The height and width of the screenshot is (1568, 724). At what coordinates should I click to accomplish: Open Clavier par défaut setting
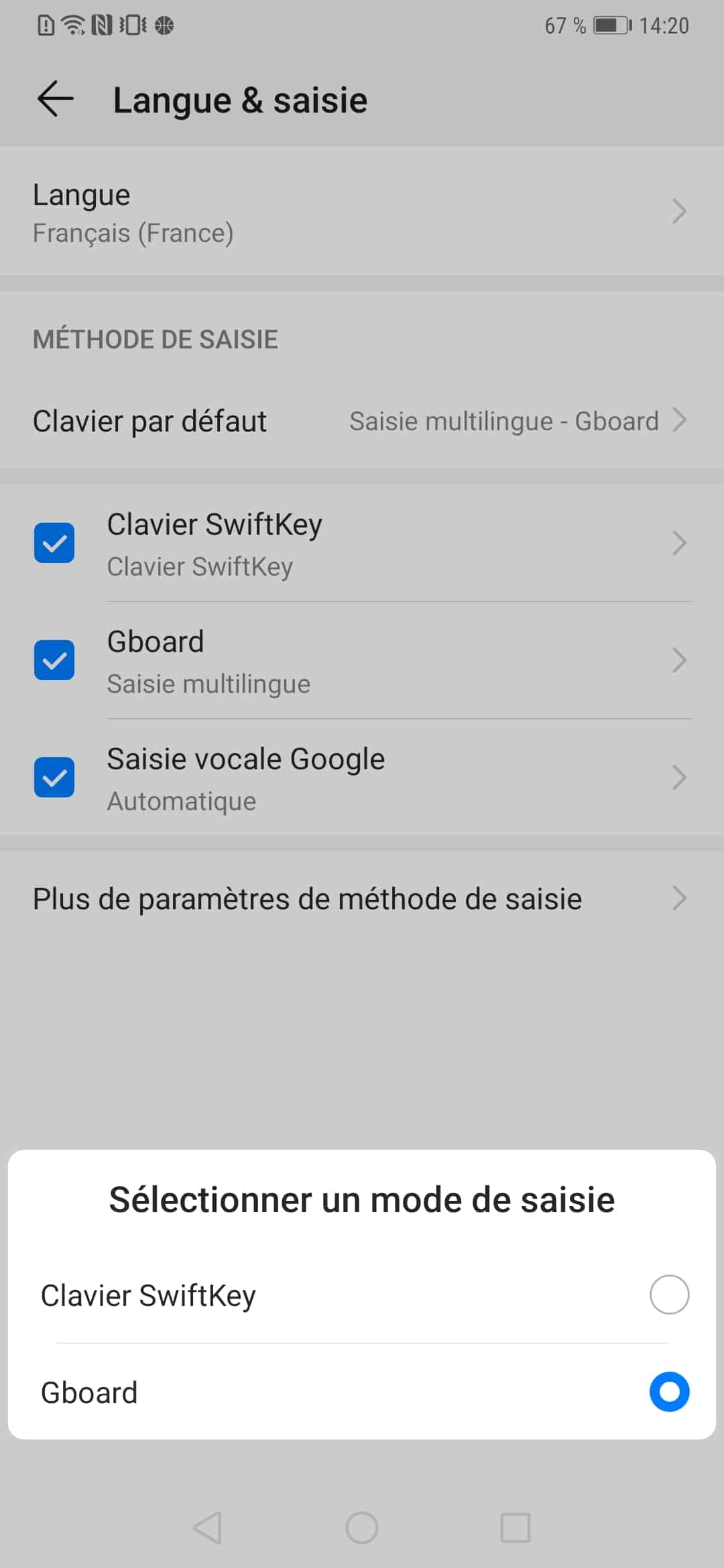tap(362, 421)
